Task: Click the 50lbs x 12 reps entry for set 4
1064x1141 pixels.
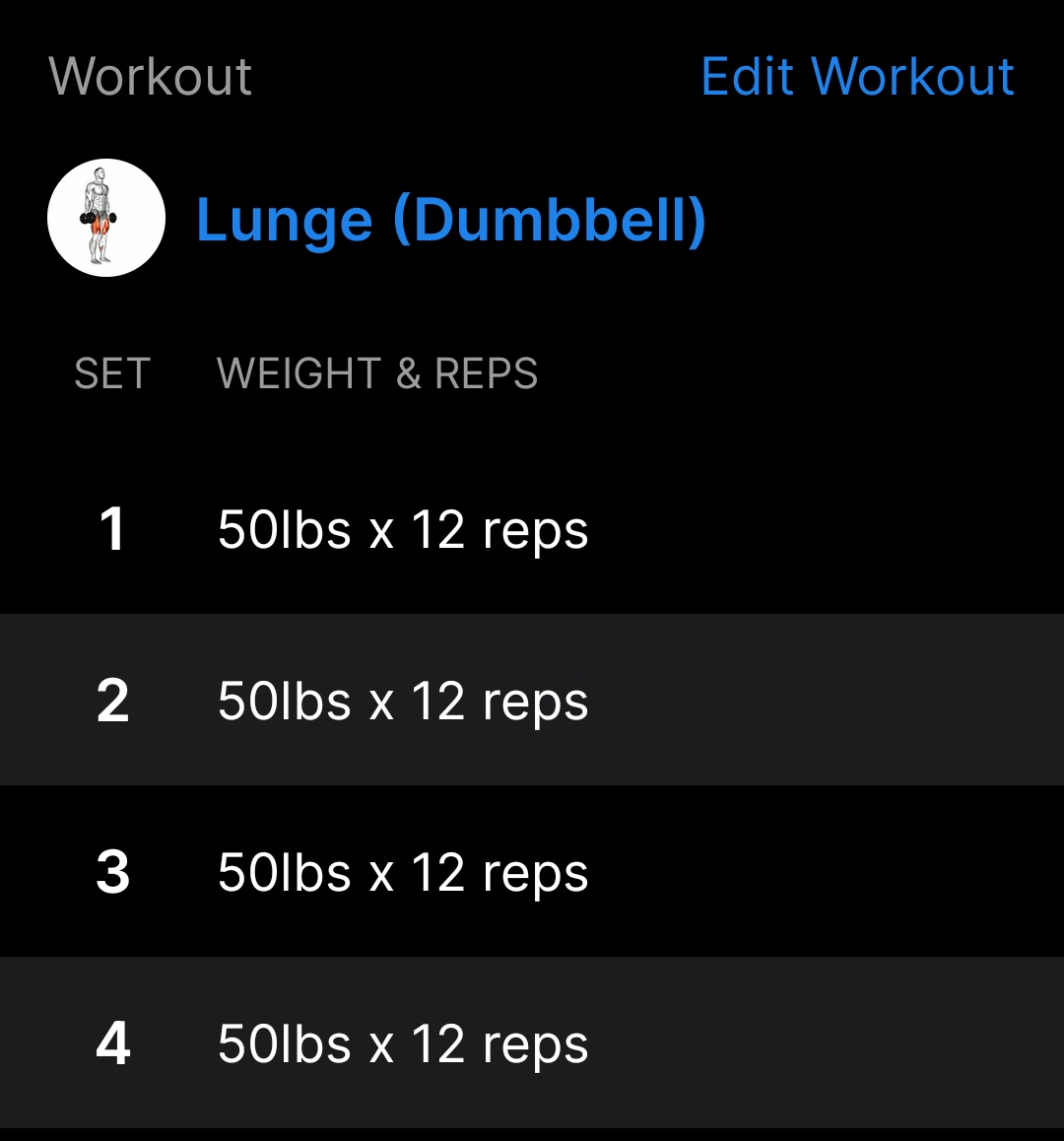Action: click(x=404, y=1042)
